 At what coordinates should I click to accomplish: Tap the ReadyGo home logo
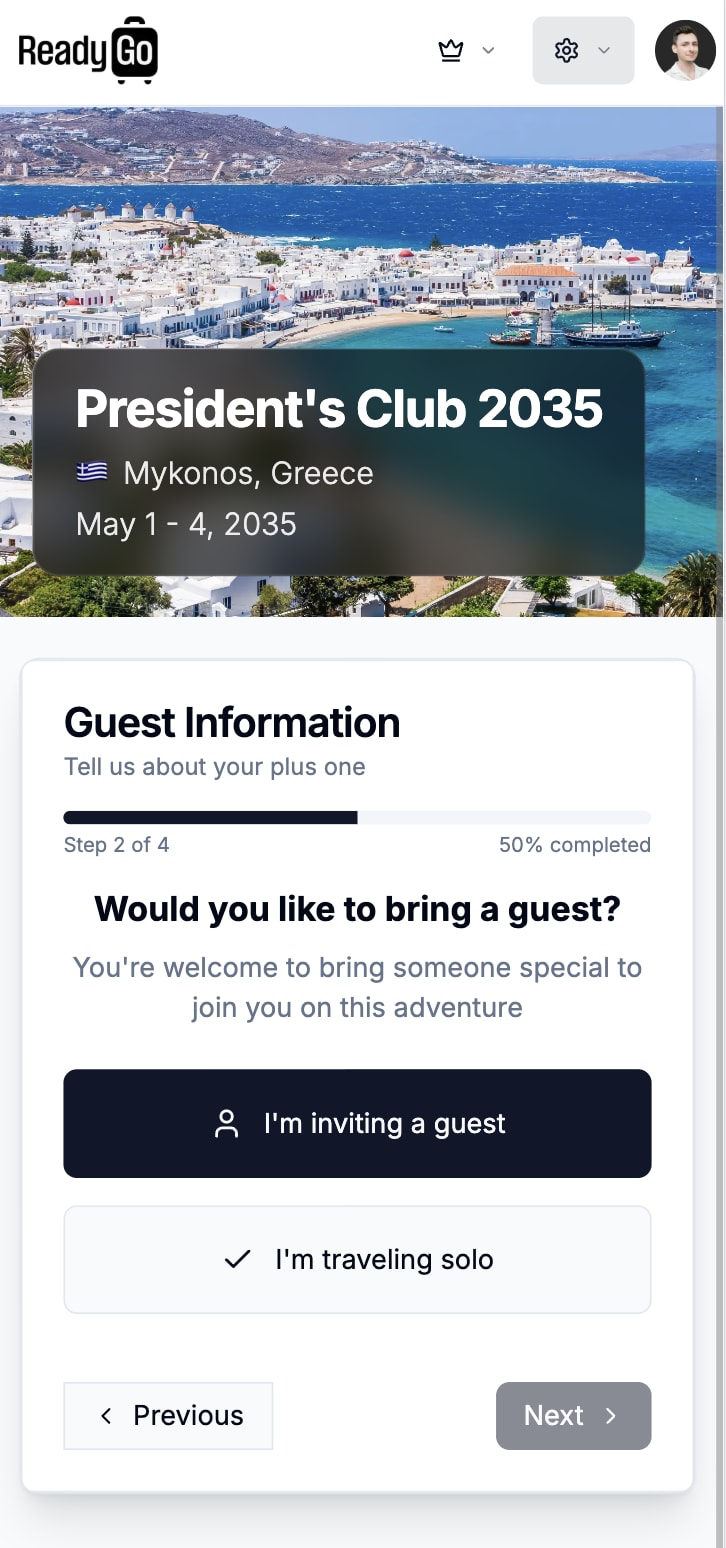88,50
